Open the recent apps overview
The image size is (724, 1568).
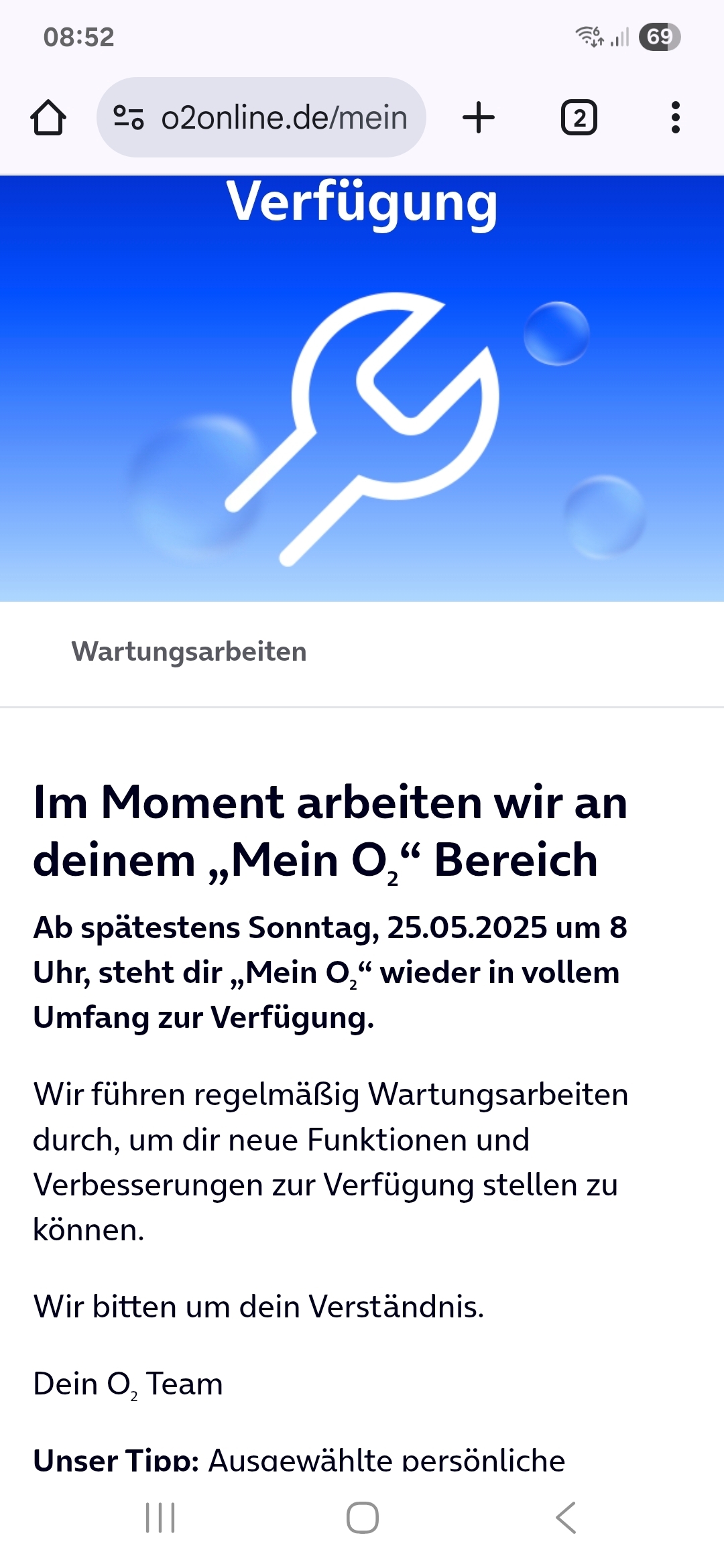tap(160, 1518)
